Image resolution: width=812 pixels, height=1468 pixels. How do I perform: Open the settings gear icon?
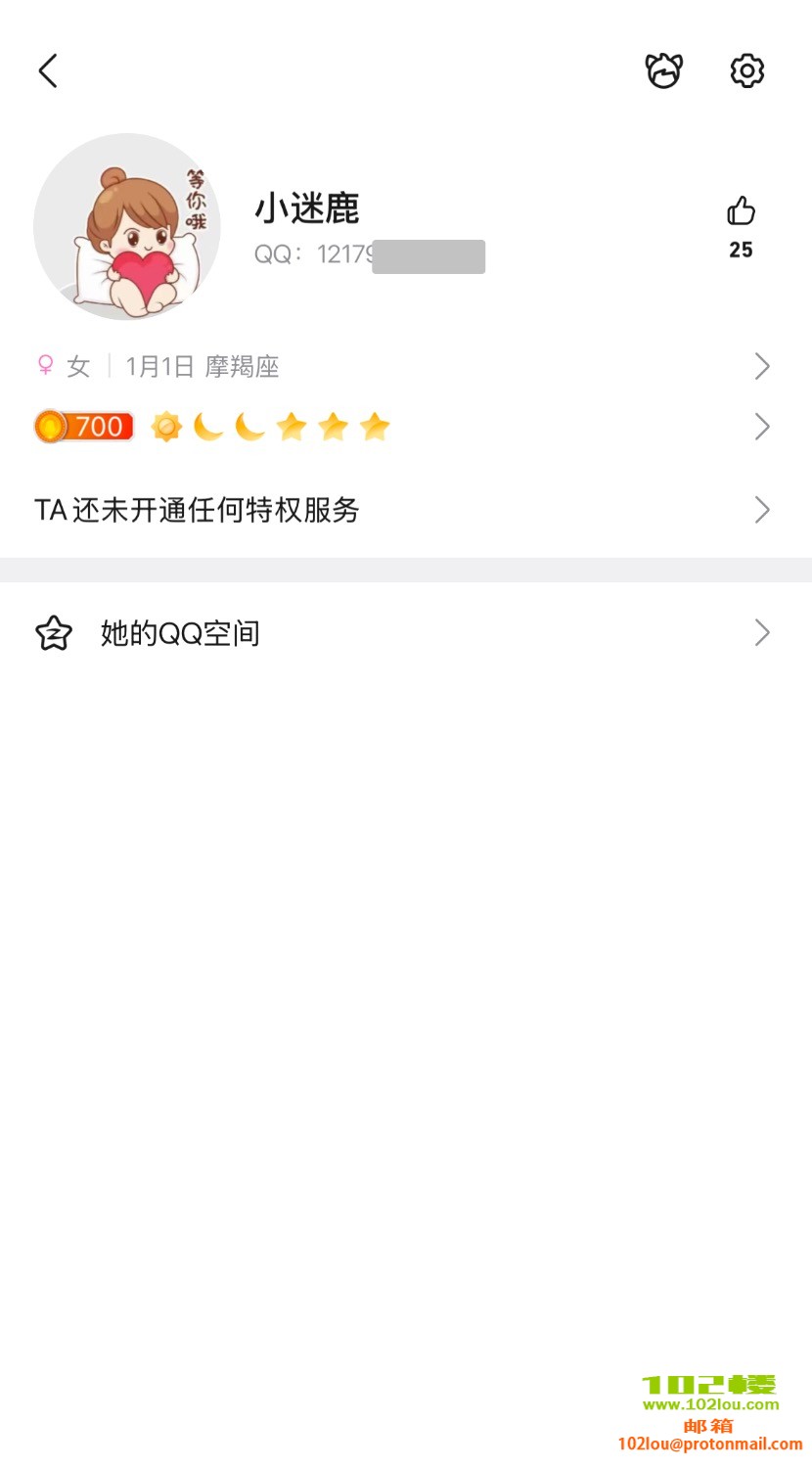pyautogui.click(x=746, y=70)
